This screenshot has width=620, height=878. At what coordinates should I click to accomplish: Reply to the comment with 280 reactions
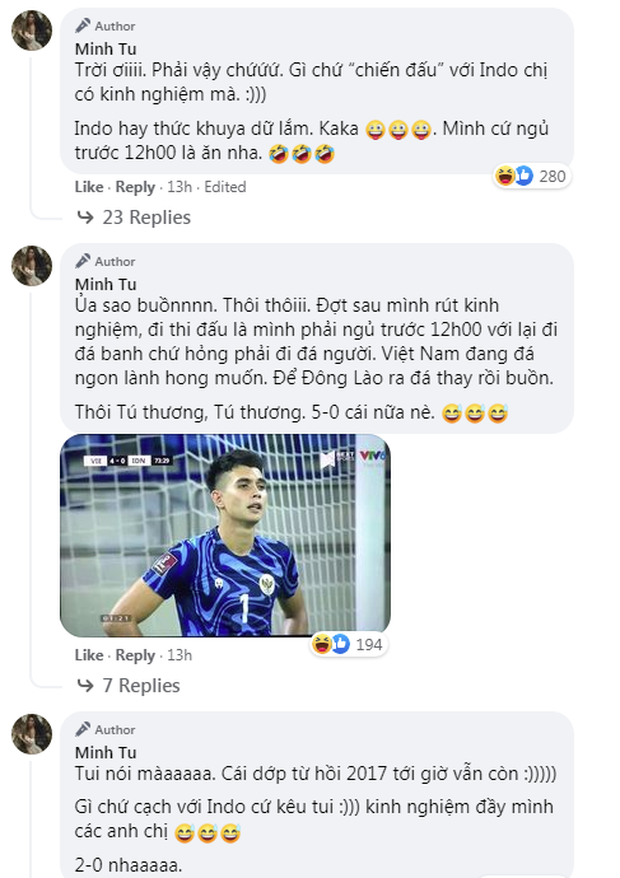(x=135, y=187)
